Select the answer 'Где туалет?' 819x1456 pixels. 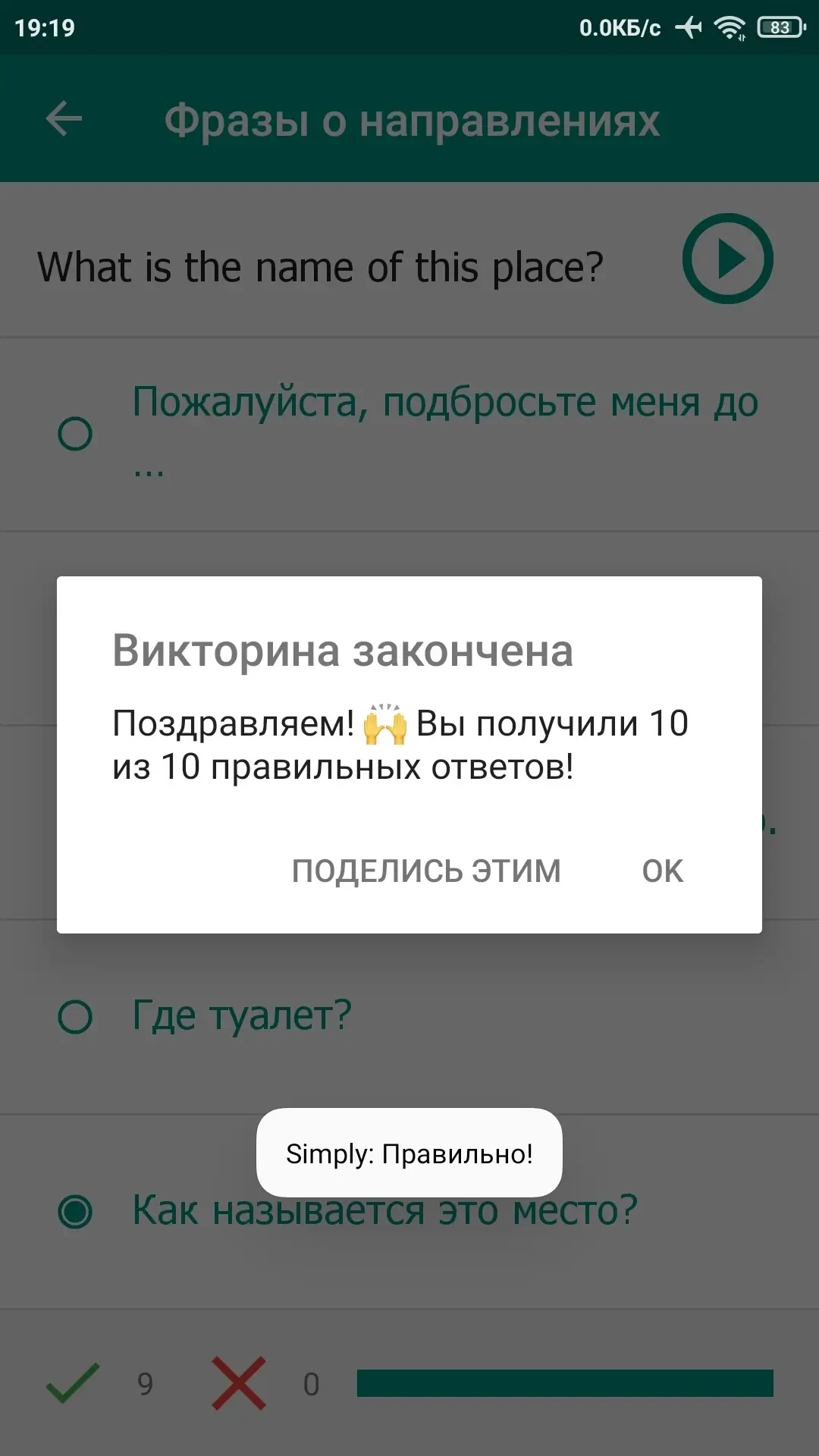coord(409,1017)
